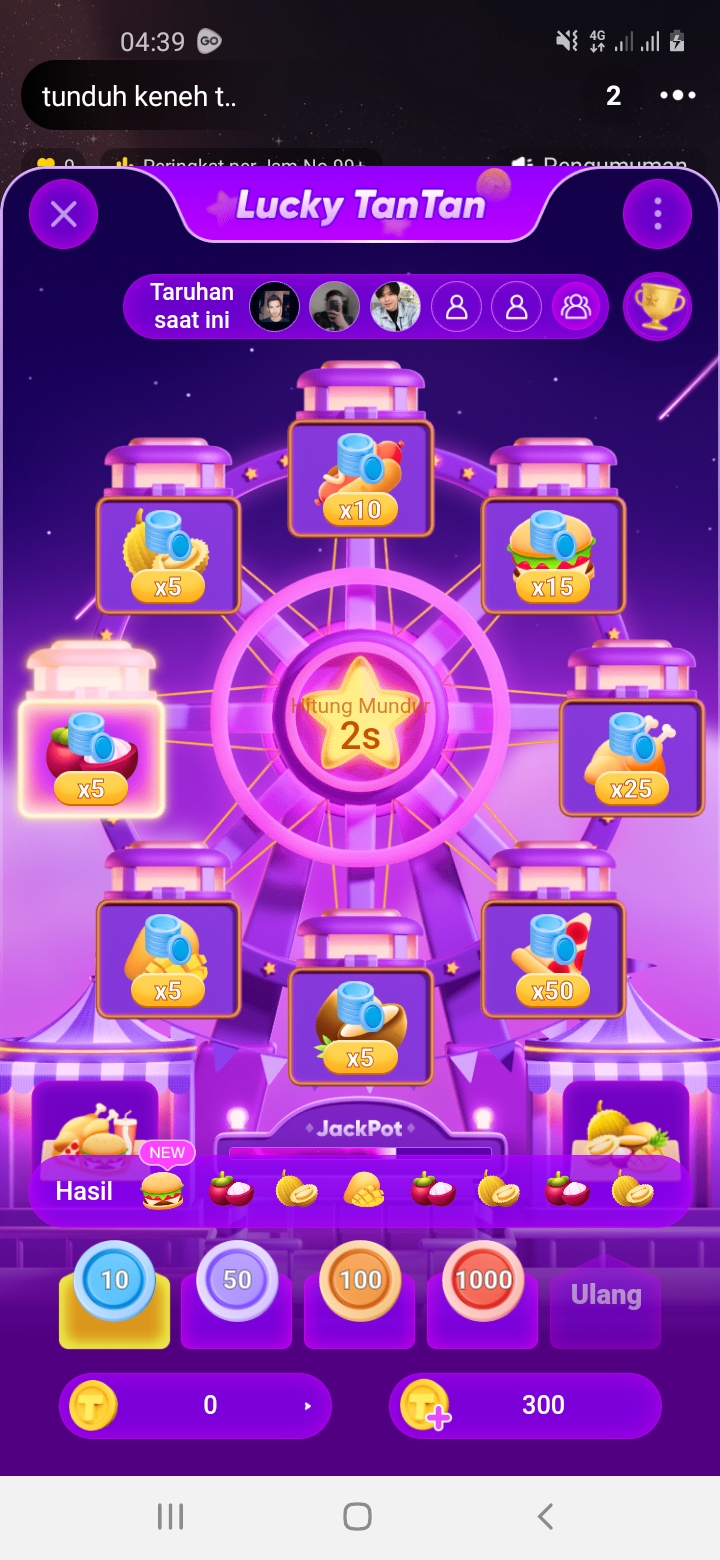720x1560 pixels.
Task: Bet on the x5 mango cabin
Action: pos(168,958)
